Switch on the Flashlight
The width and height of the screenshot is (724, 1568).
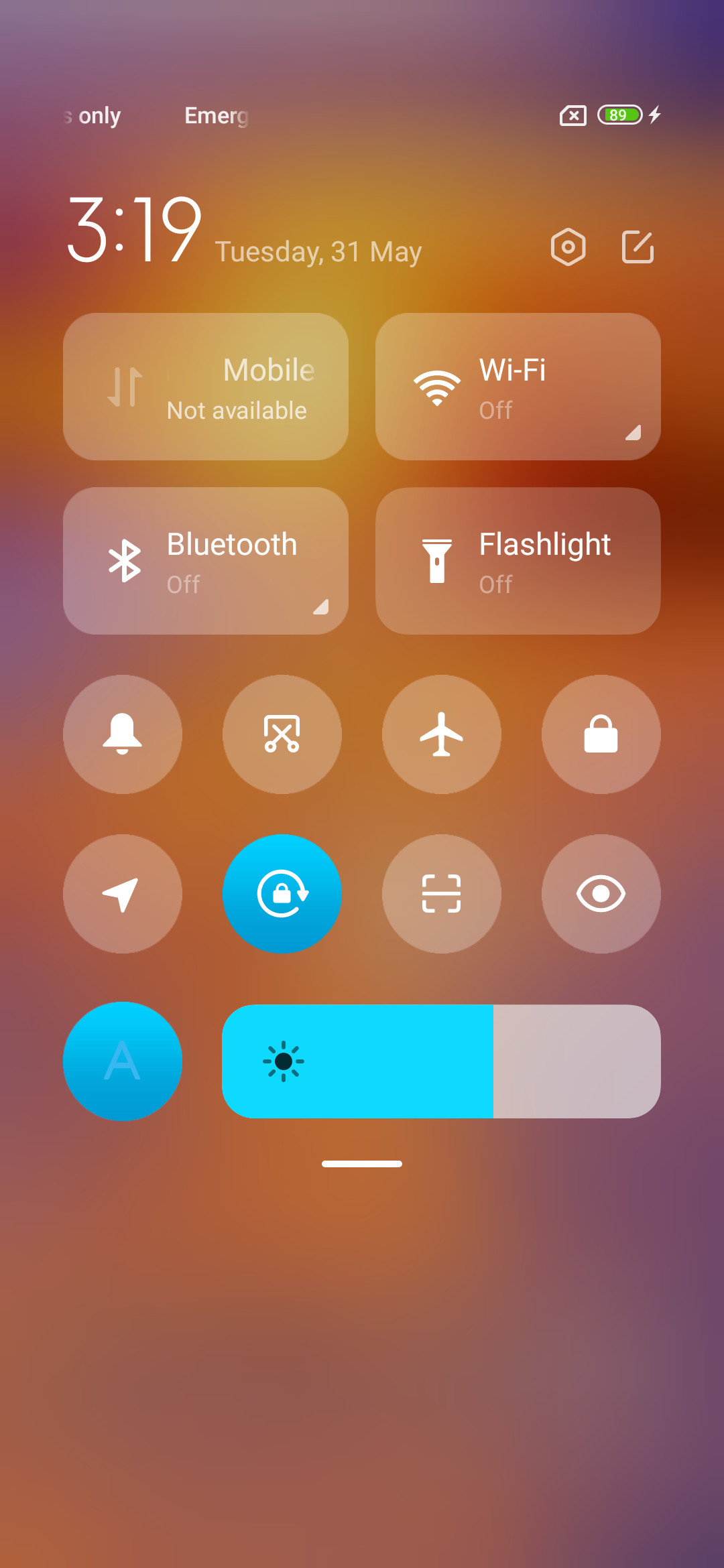(518, 561)
